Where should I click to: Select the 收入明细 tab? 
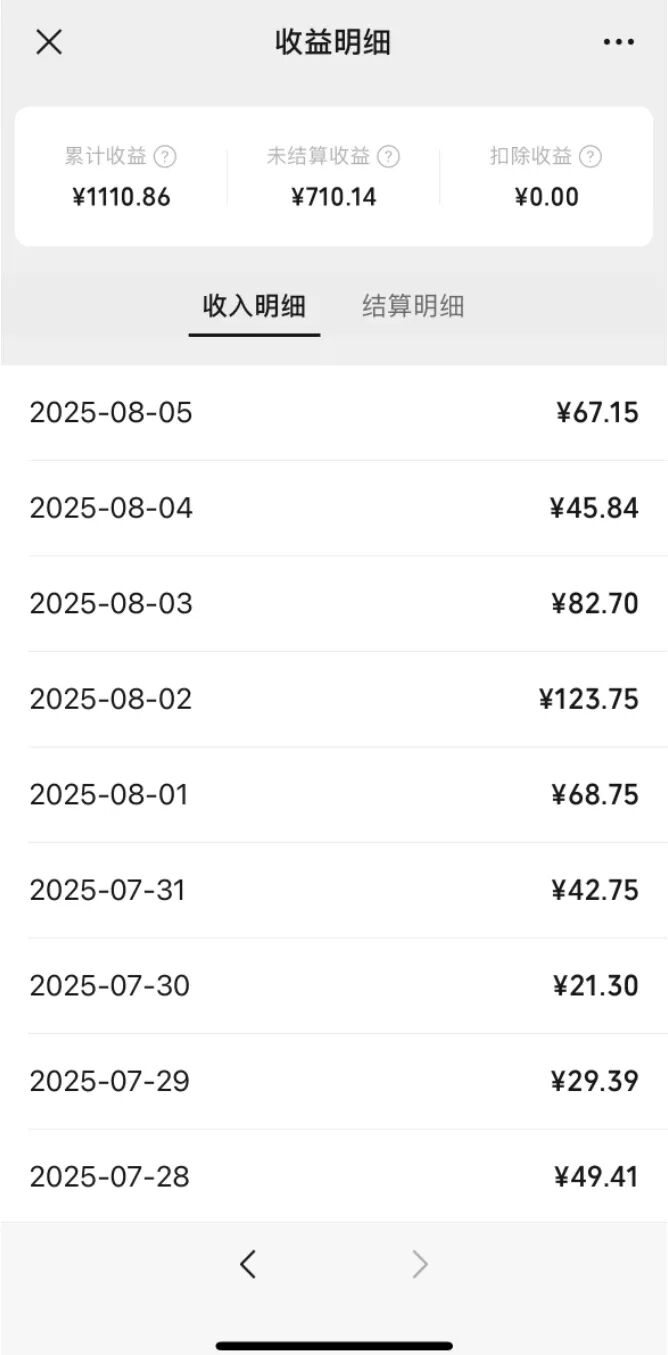(x=254, y=306)
